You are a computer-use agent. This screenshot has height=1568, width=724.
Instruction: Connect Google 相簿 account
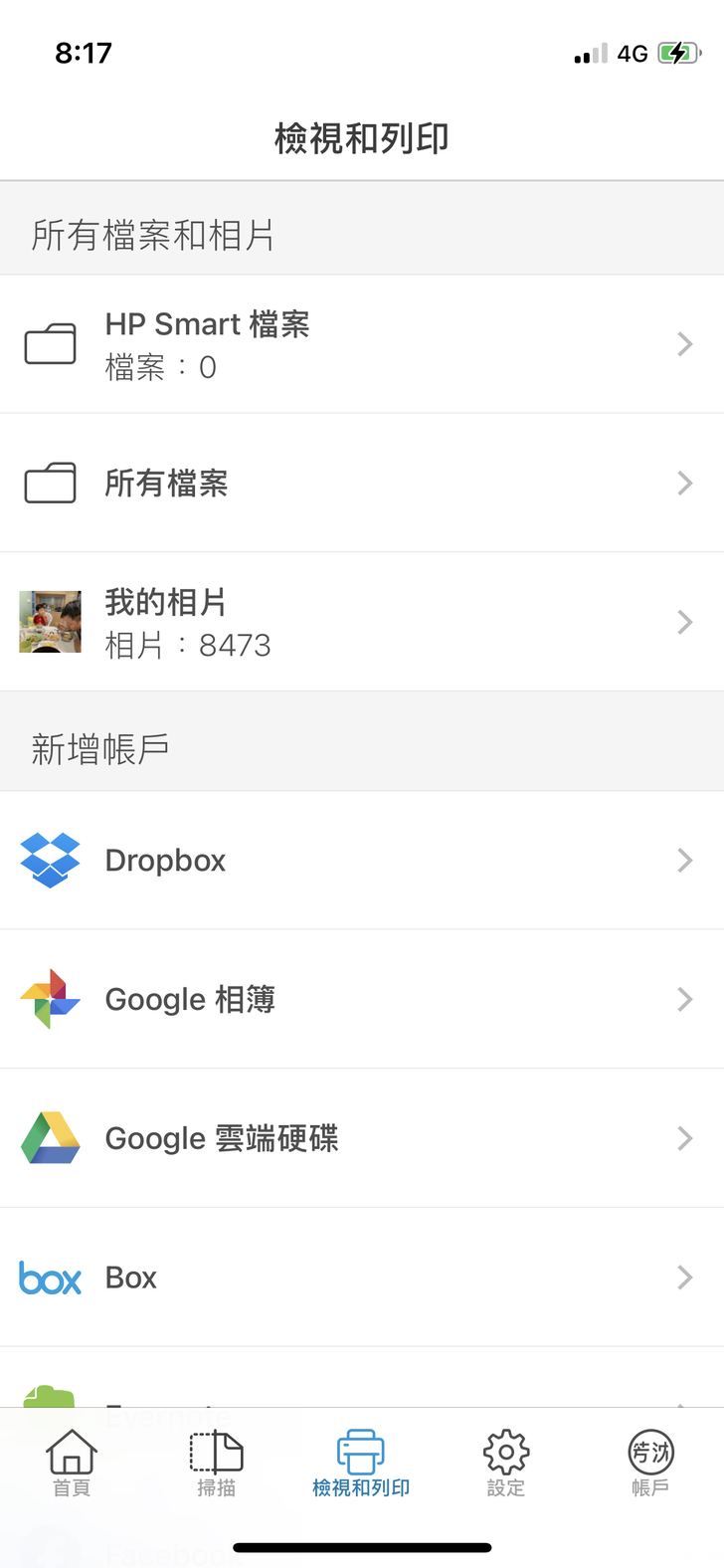click(361, 1000)
